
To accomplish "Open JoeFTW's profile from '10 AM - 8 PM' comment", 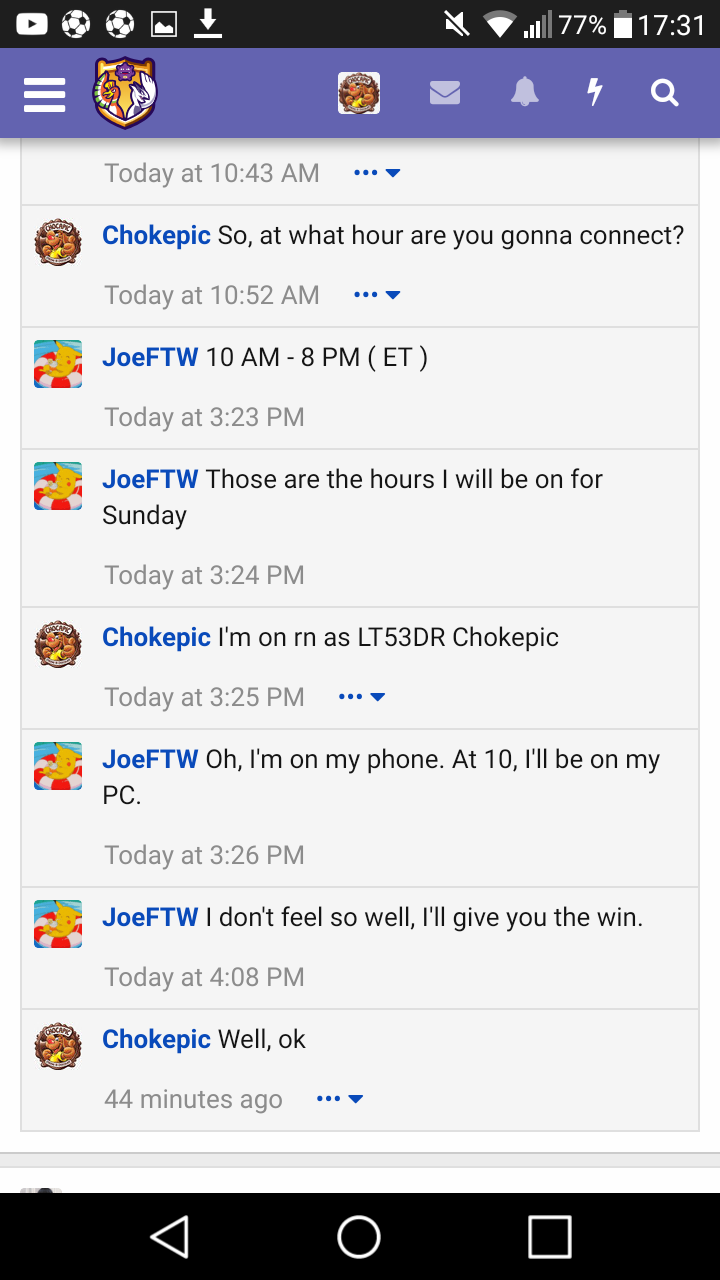I will 150,357.
